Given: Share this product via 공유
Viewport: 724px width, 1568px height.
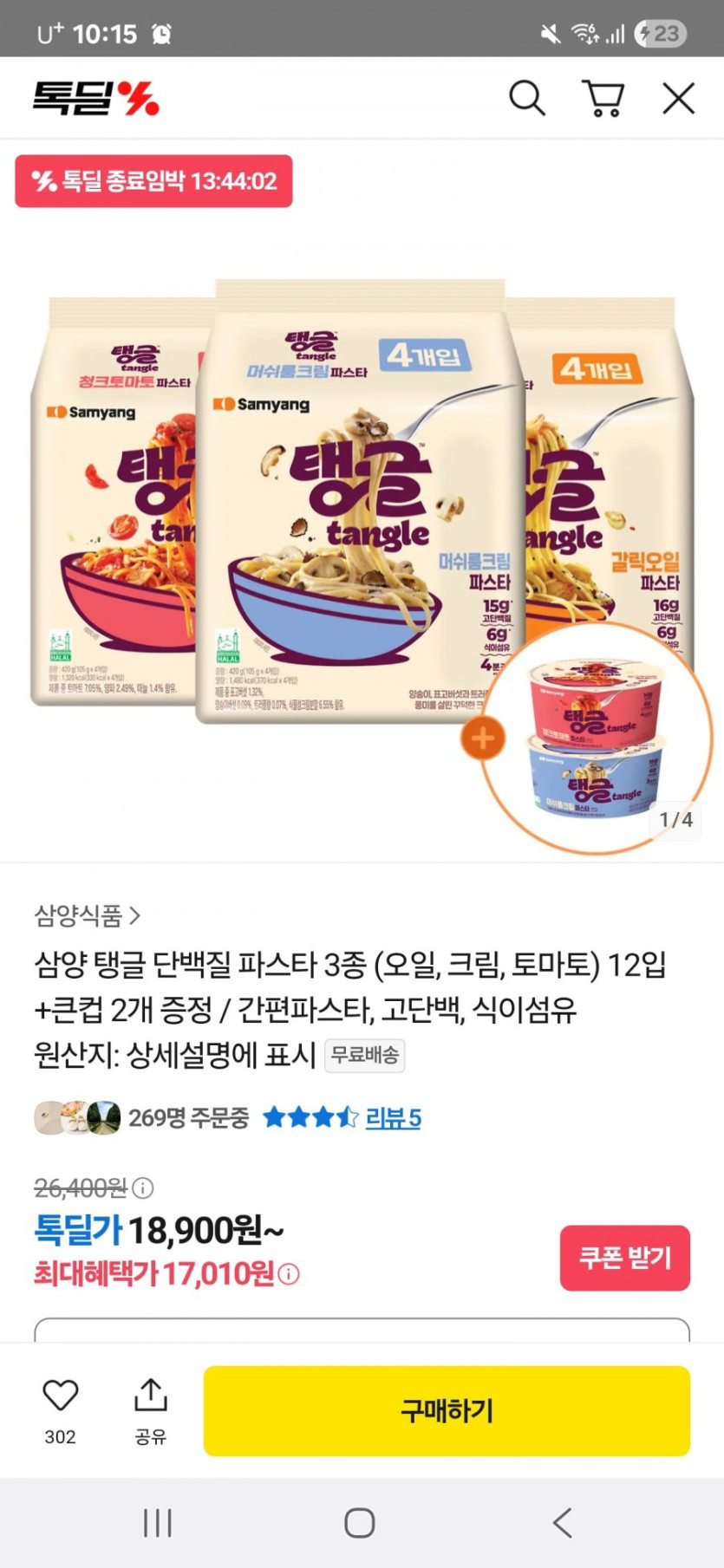Looking at the screenshot, I should [x=150, y=1411].
